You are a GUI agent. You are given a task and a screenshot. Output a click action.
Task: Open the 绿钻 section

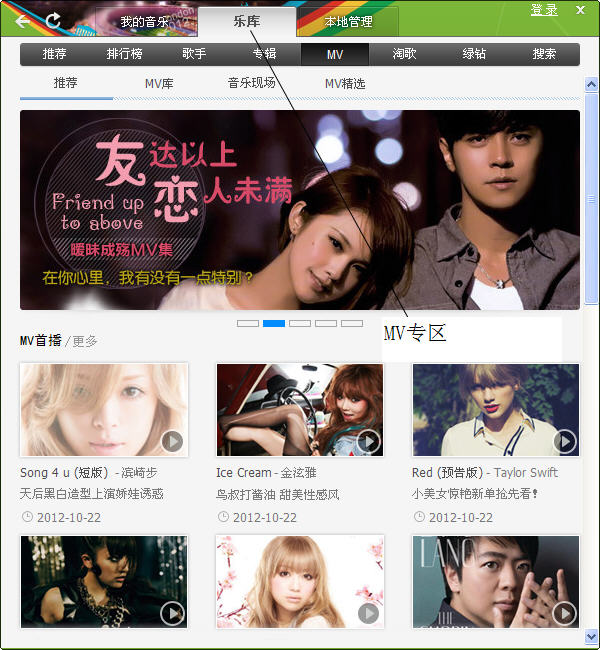pyautogui.click(x=474, y=54)
